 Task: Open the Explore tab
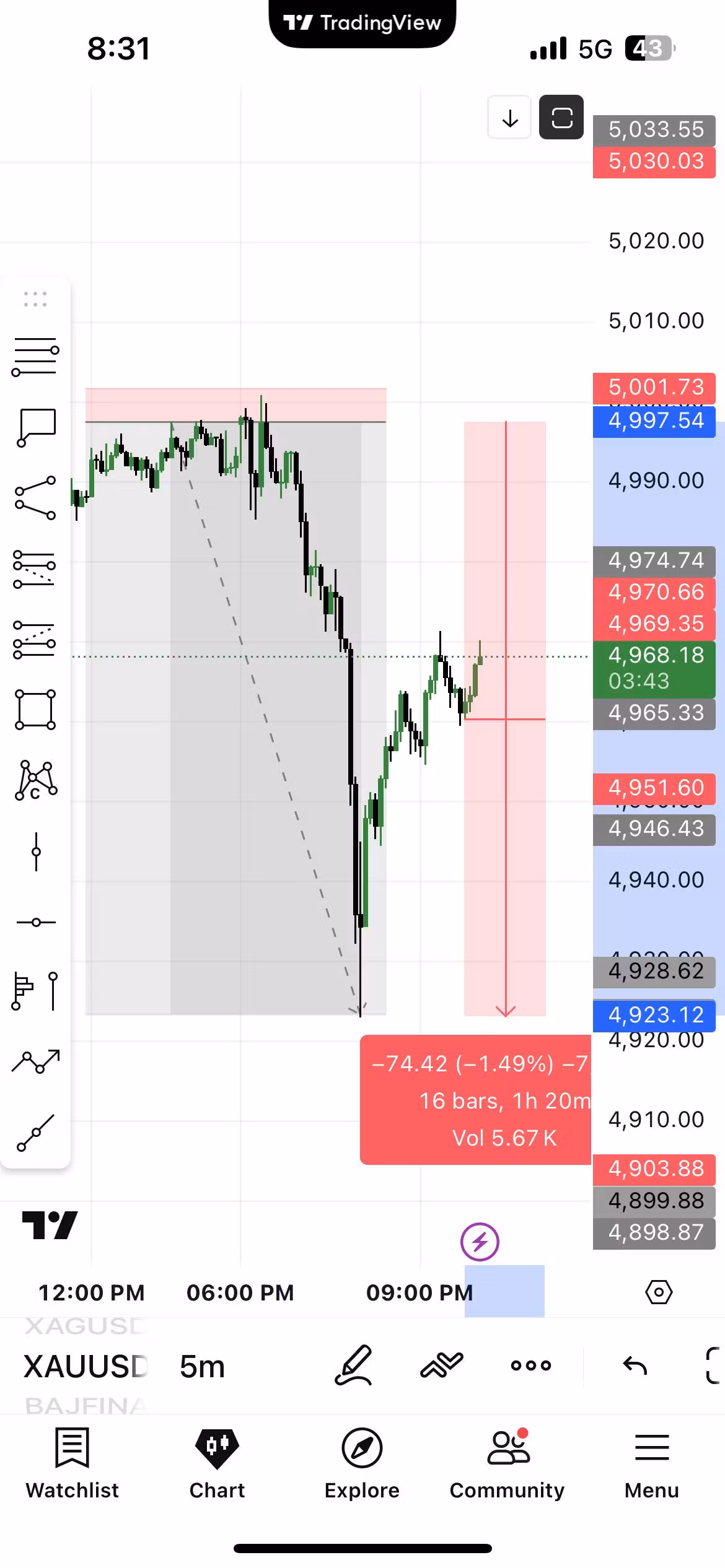(362, 1463)
